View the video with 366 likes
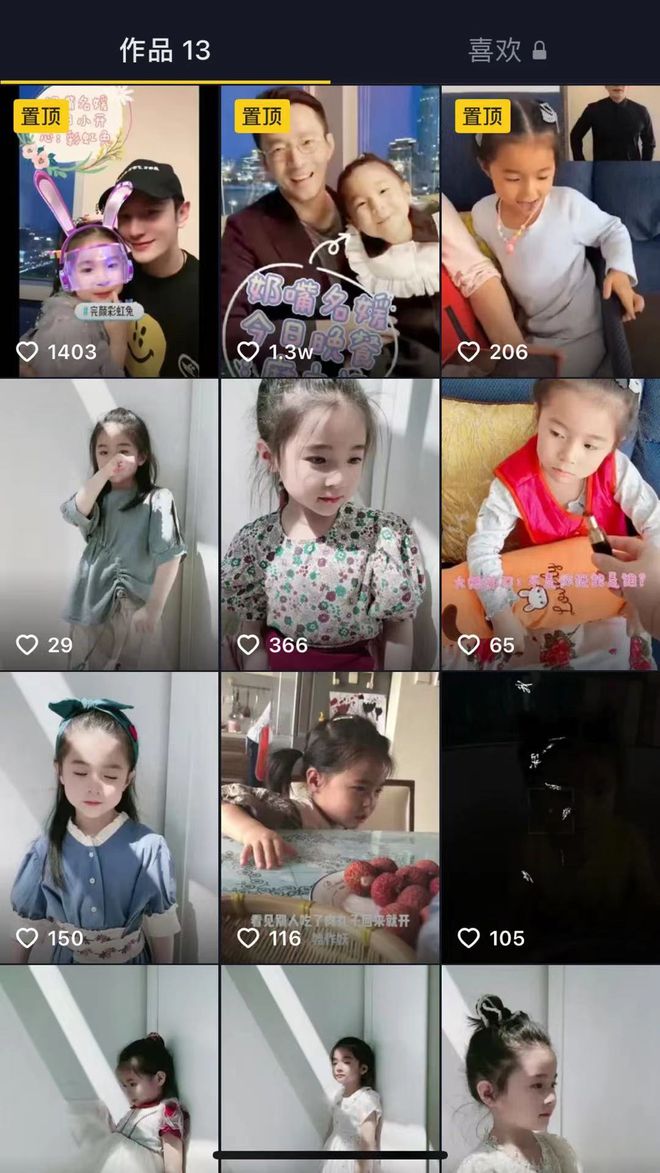 pos(329,523)
